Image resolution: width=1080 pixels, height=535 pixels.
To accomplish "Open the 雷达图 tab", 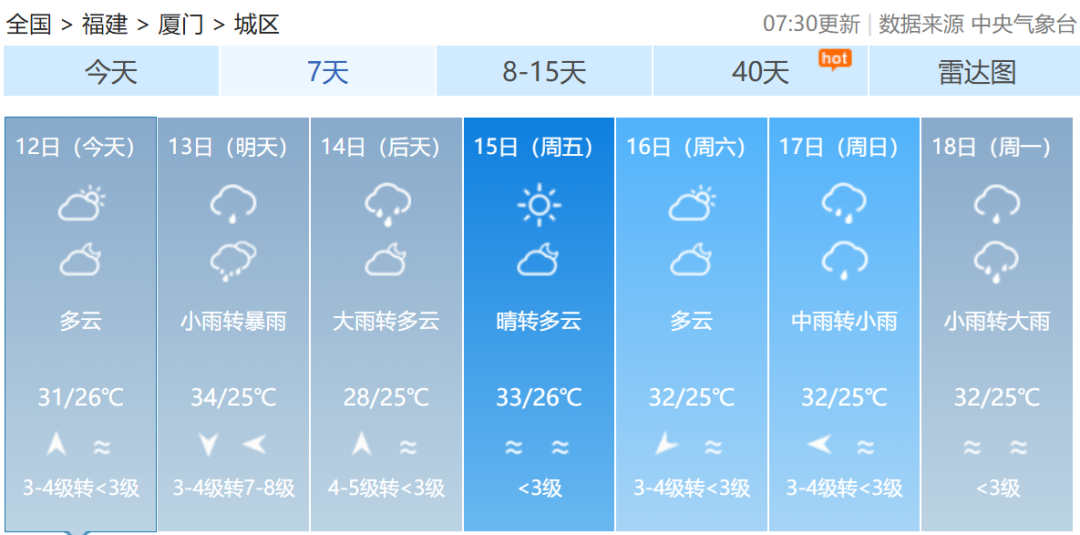I will 976,72.
